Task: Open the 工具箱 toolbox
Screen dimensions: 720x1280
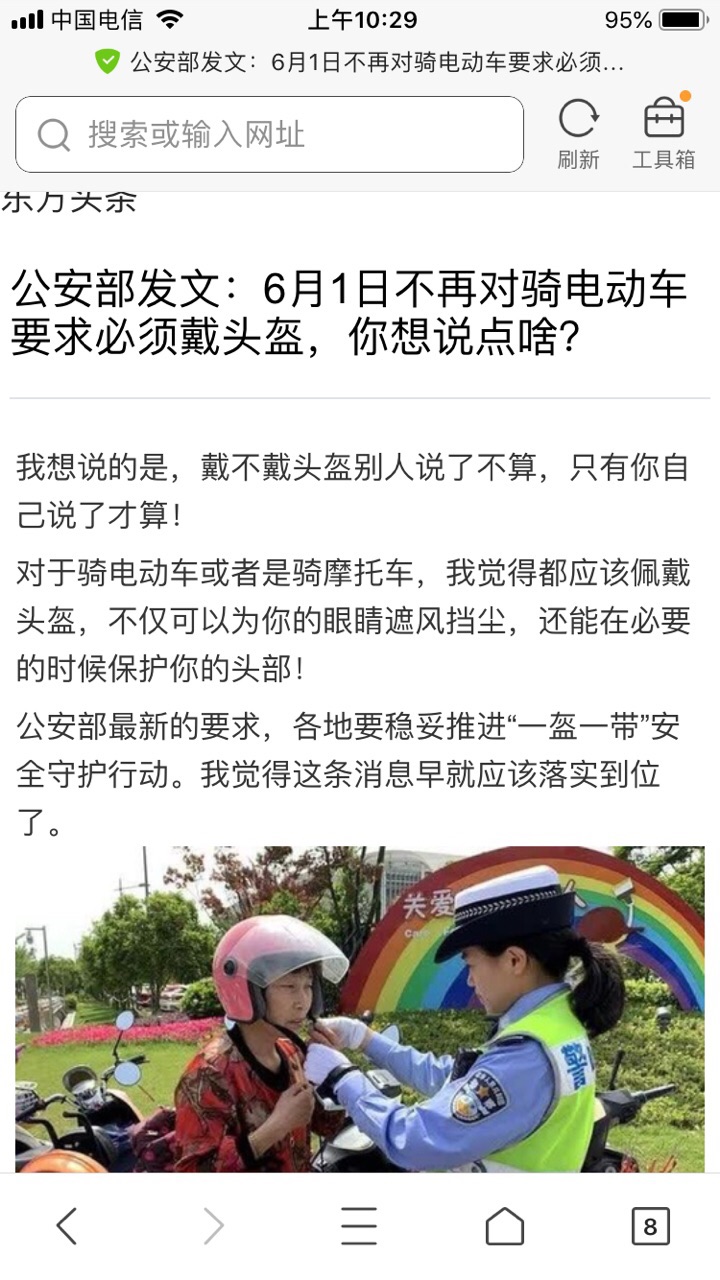Action: (x=663, y=133)
